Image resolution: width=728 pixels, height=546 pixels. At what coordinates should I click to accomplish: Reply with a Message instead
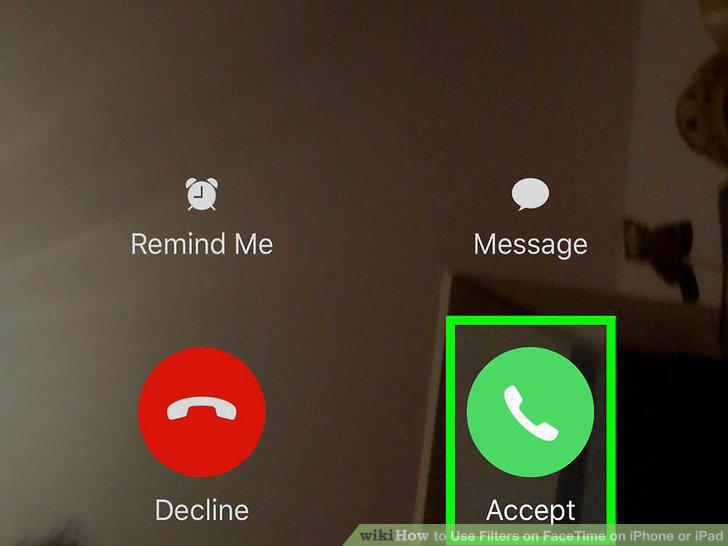tap(530, 194)
